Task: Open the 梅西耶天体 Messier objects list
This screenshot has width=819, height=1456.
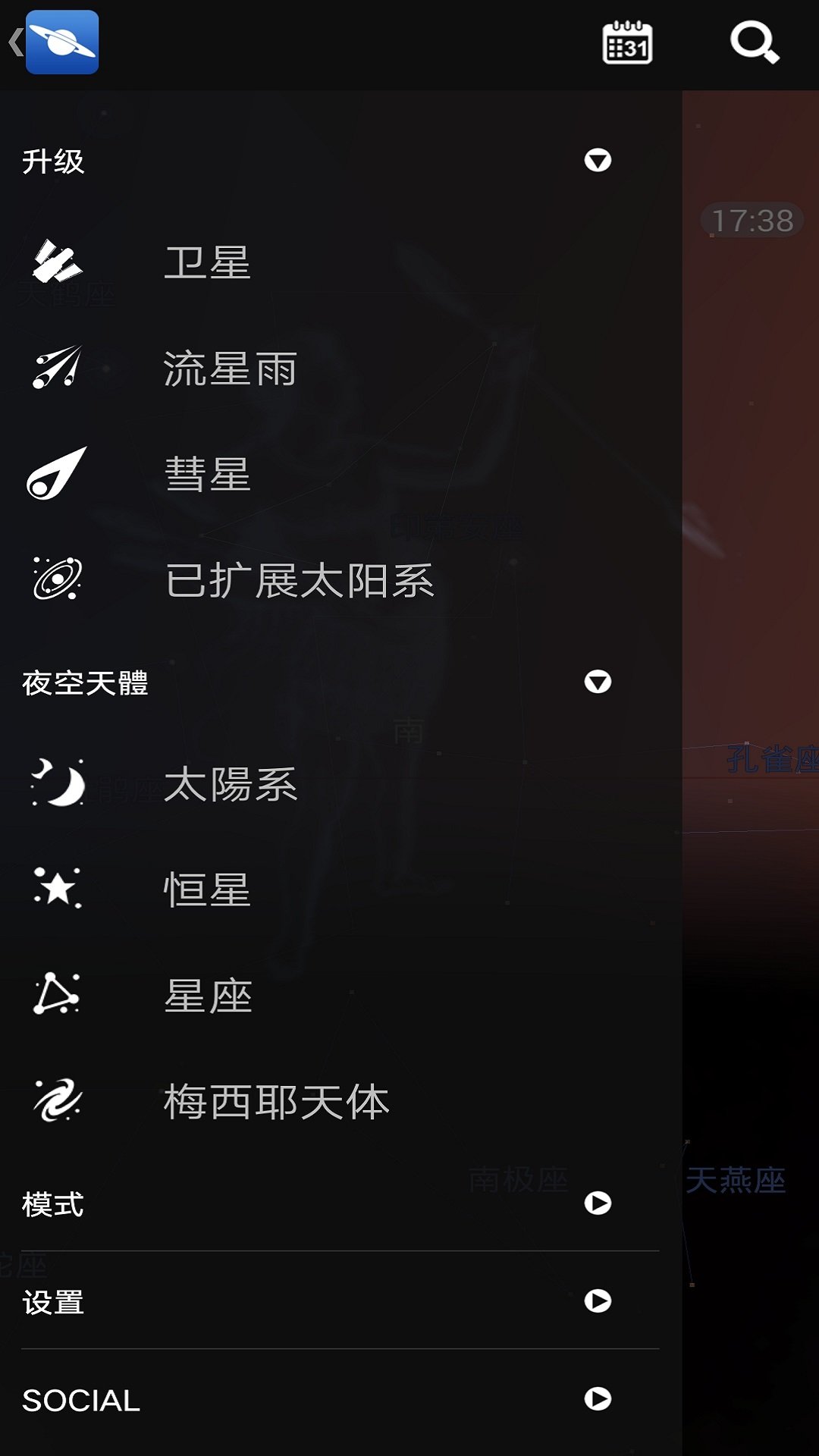Action: tap(276, 1102)
